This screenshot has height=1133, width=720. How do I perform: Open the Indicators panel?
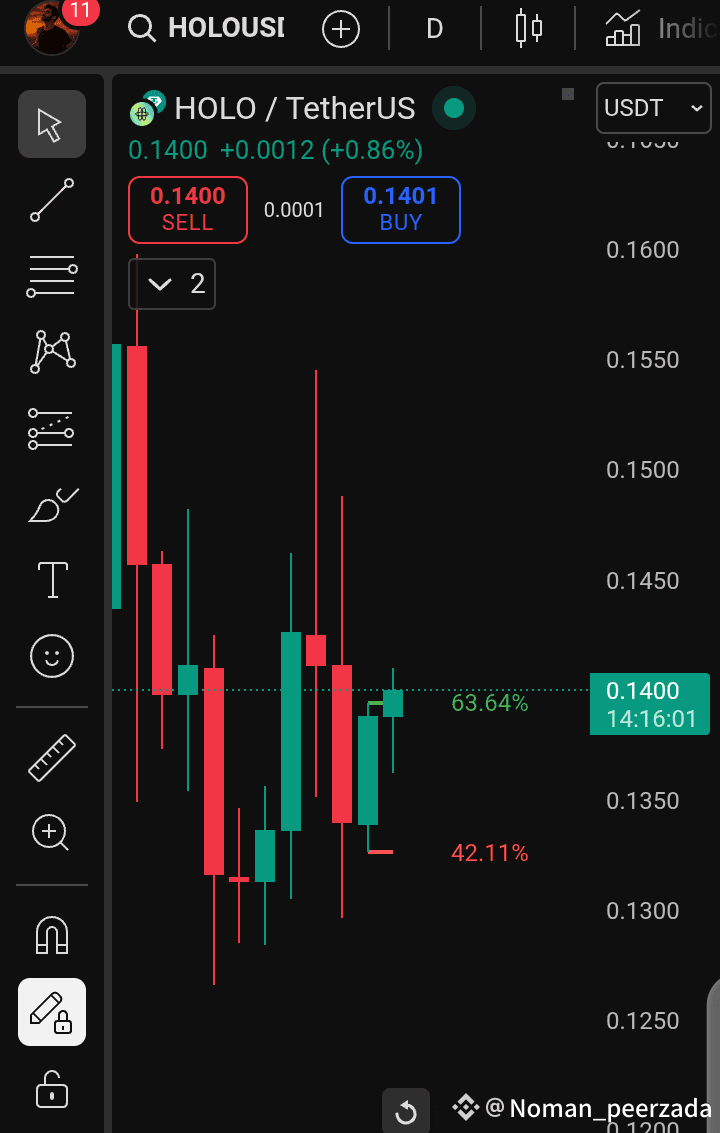(x=661, y=29)
